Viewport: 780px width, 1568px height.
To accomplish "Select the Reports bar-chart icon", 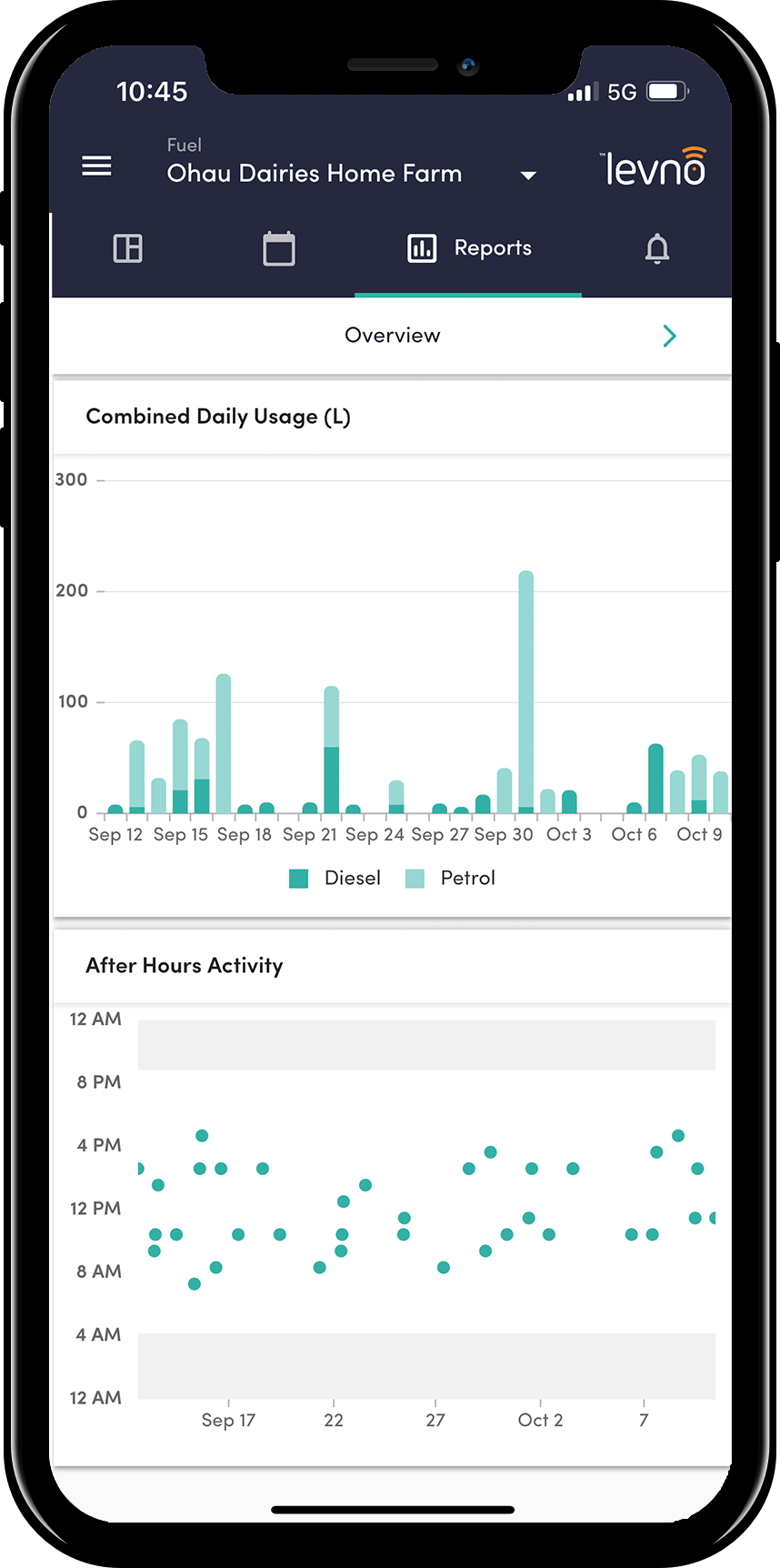I will (422, 247).
